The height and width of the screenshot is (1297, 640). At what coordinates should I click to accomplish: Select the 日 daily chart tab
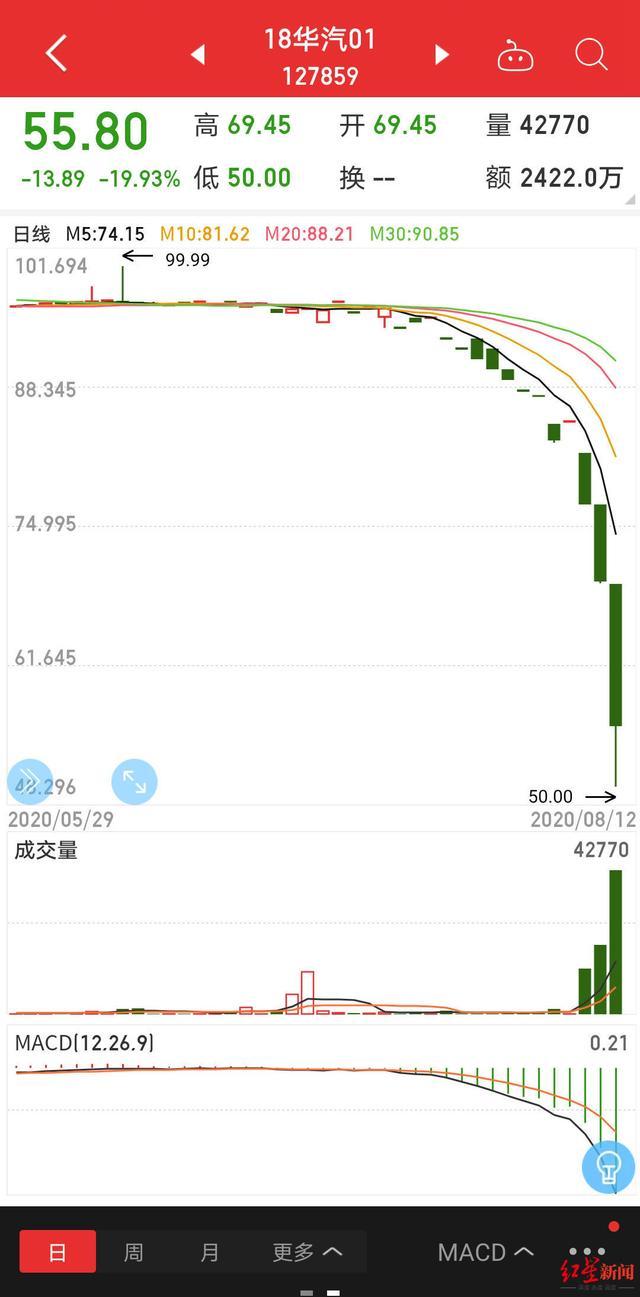click(58, 1252)
